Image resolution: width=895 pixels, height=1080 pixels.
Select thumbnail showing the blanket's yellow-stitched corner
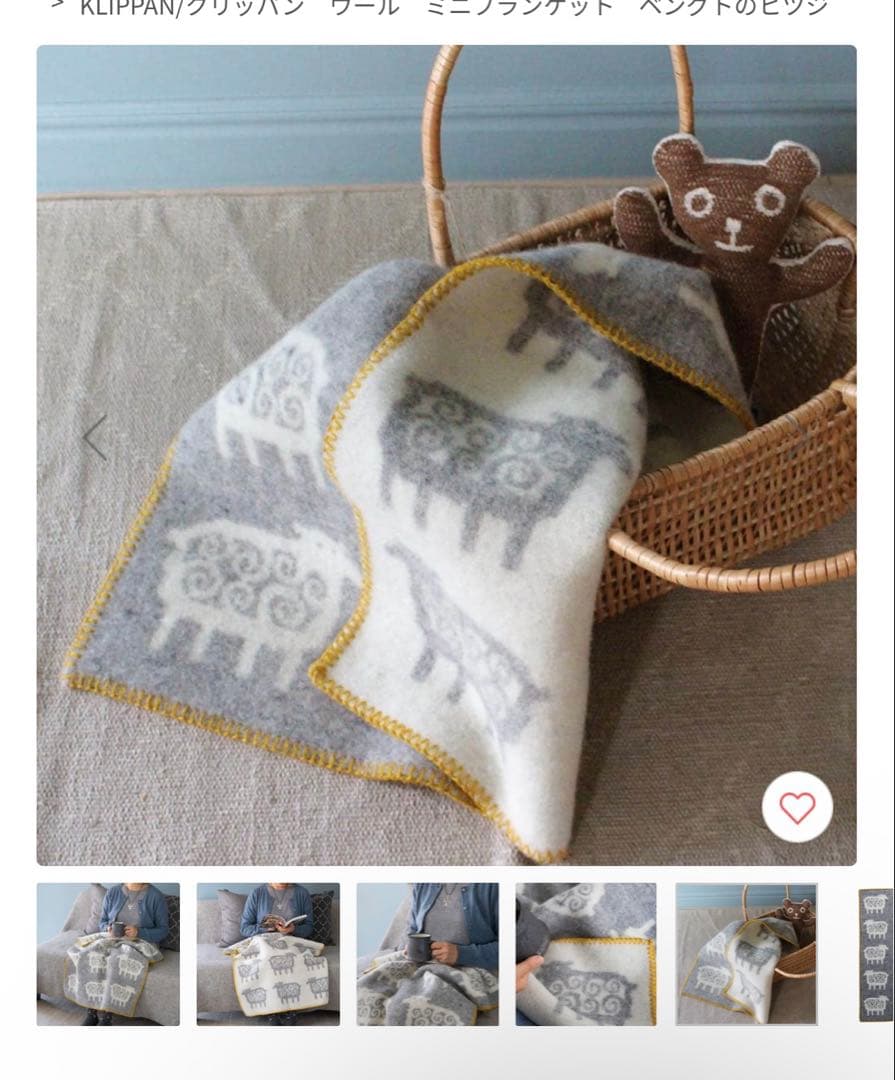(x=586, y=954)
